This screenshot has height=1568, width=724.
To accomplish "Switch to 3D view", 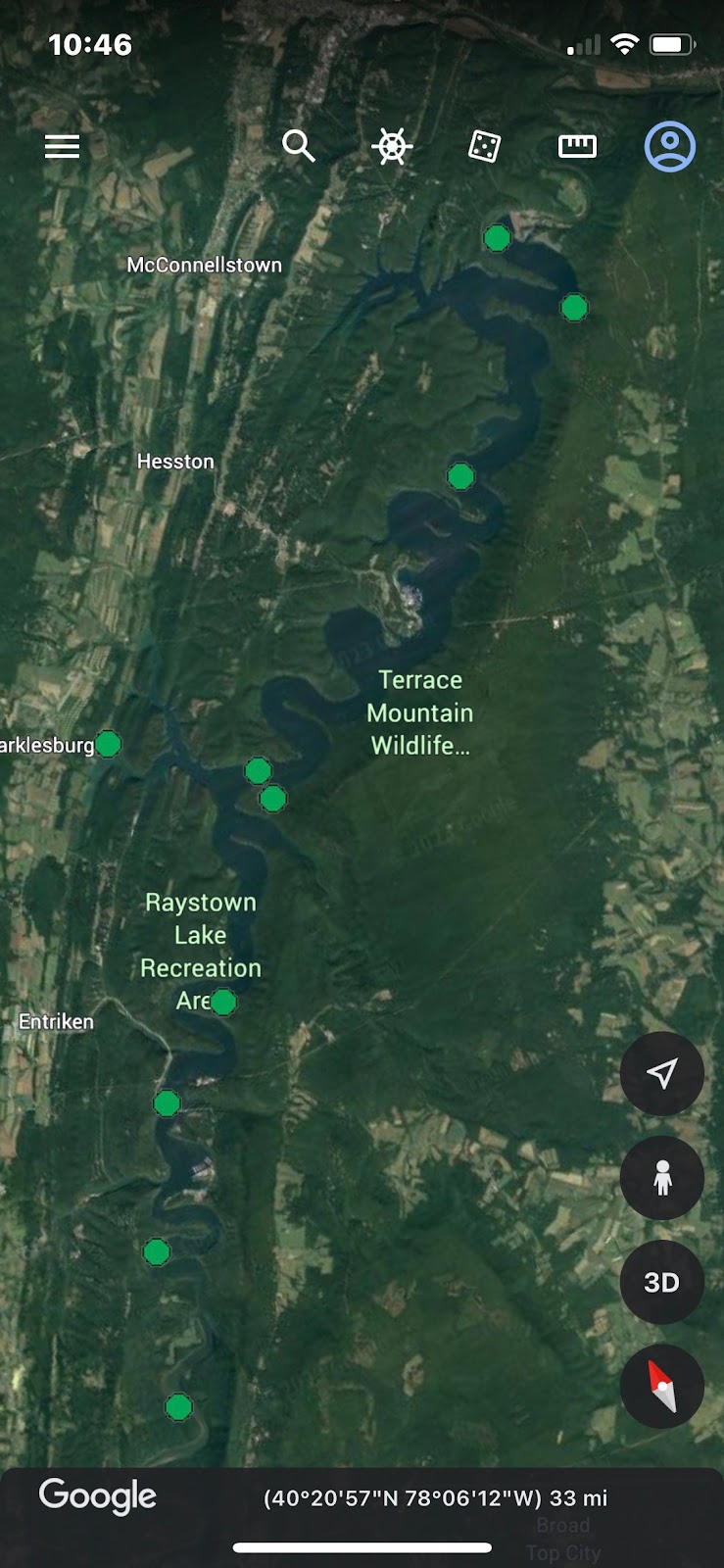I will 662,1282.
